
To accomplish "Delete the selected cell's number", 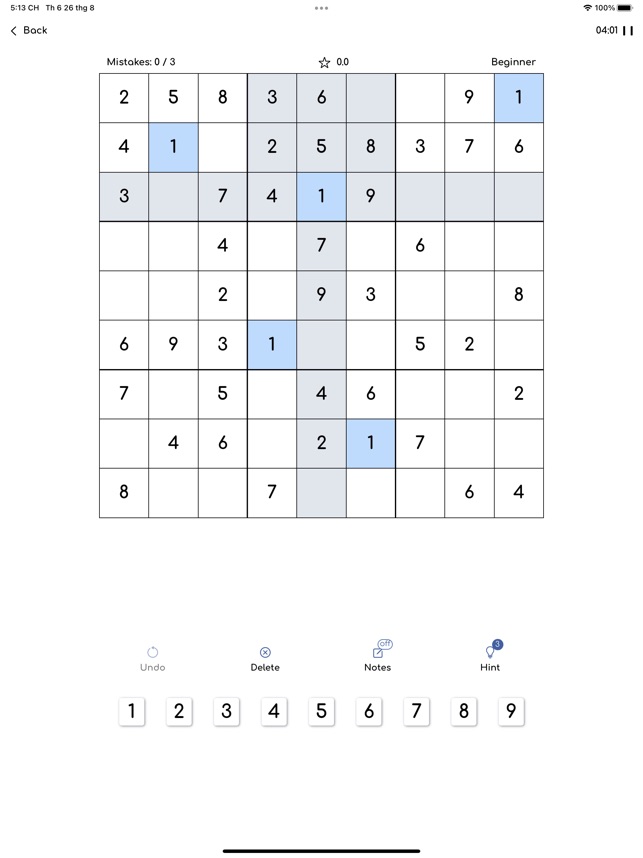I will pos(265,658).
